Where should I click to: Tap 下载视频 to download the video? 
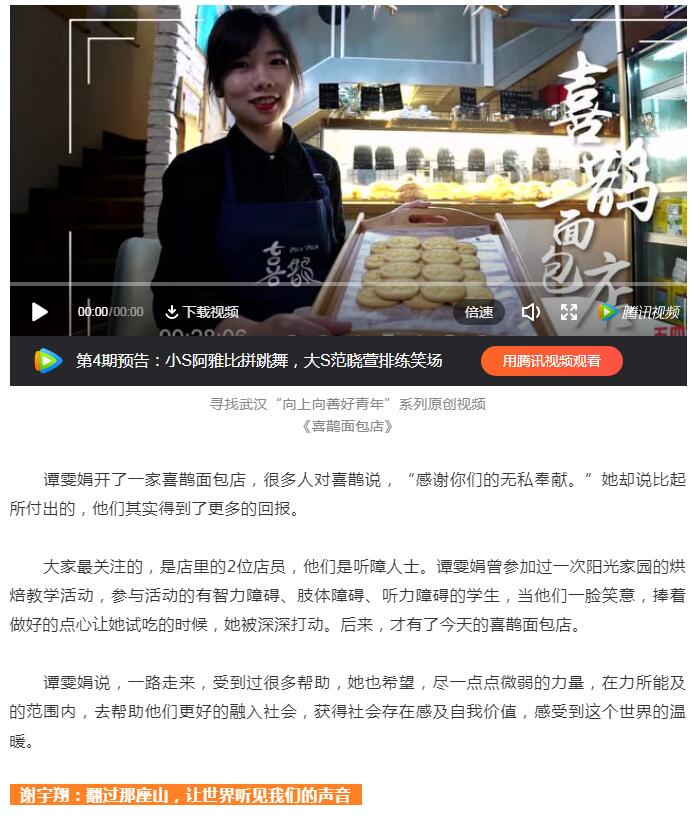[202, 312]
